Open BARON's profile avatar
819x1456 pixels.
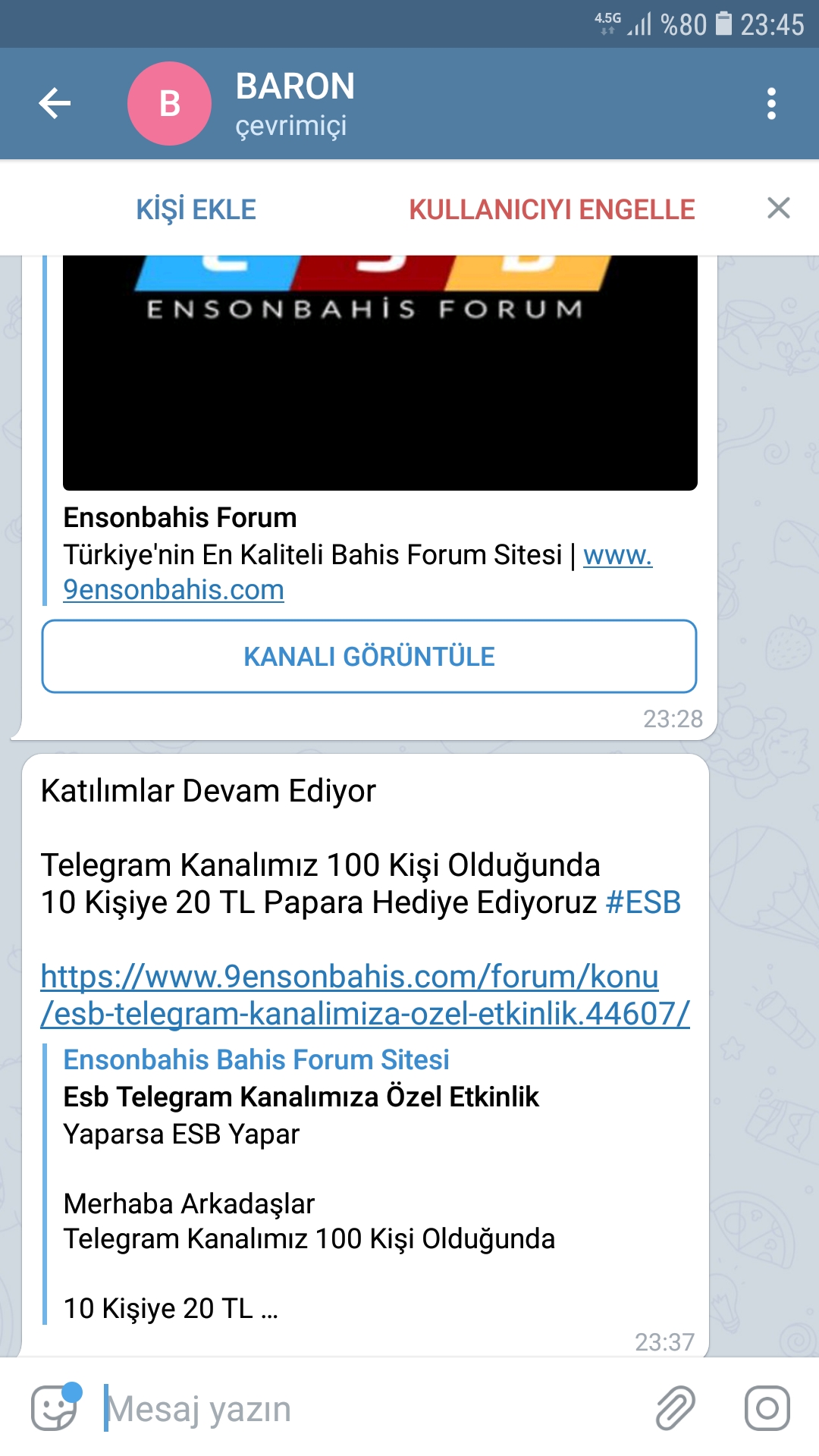[x=169, y=104]
